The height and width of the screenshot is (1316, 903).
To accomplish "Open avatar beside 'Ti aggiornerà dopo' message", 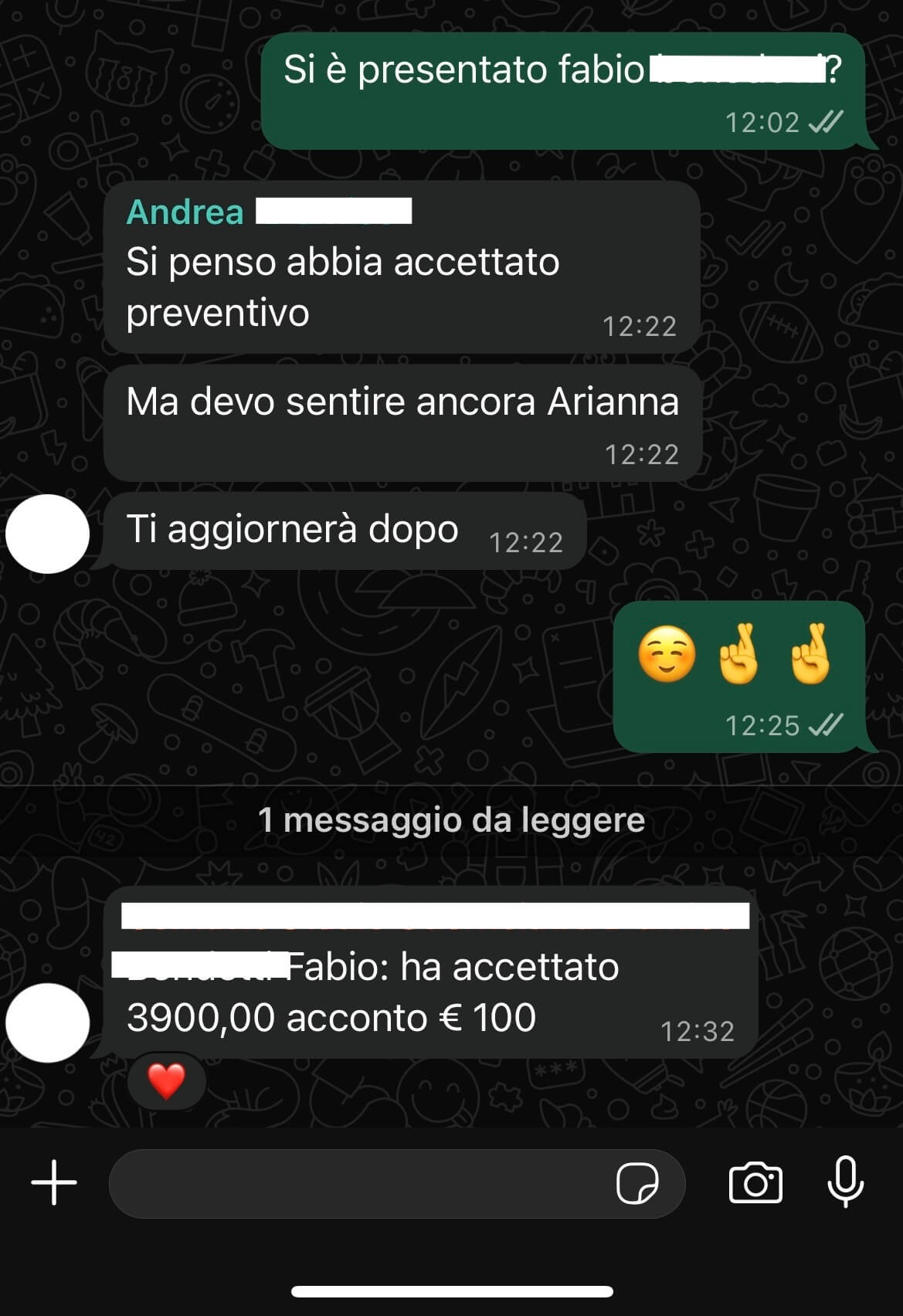I will (48, 534).
